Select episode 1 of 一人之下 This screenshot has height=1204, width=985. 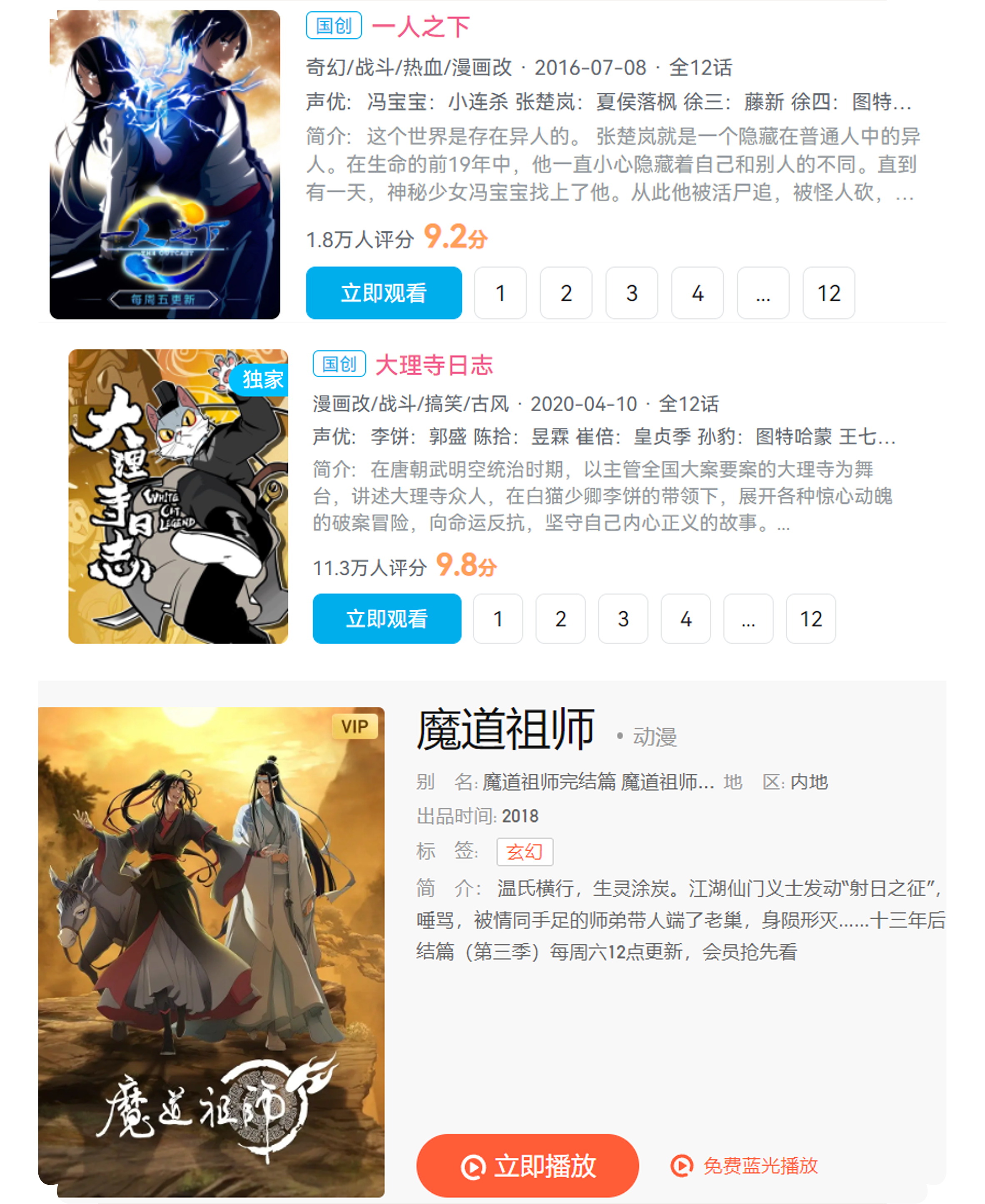coord(500,293)
